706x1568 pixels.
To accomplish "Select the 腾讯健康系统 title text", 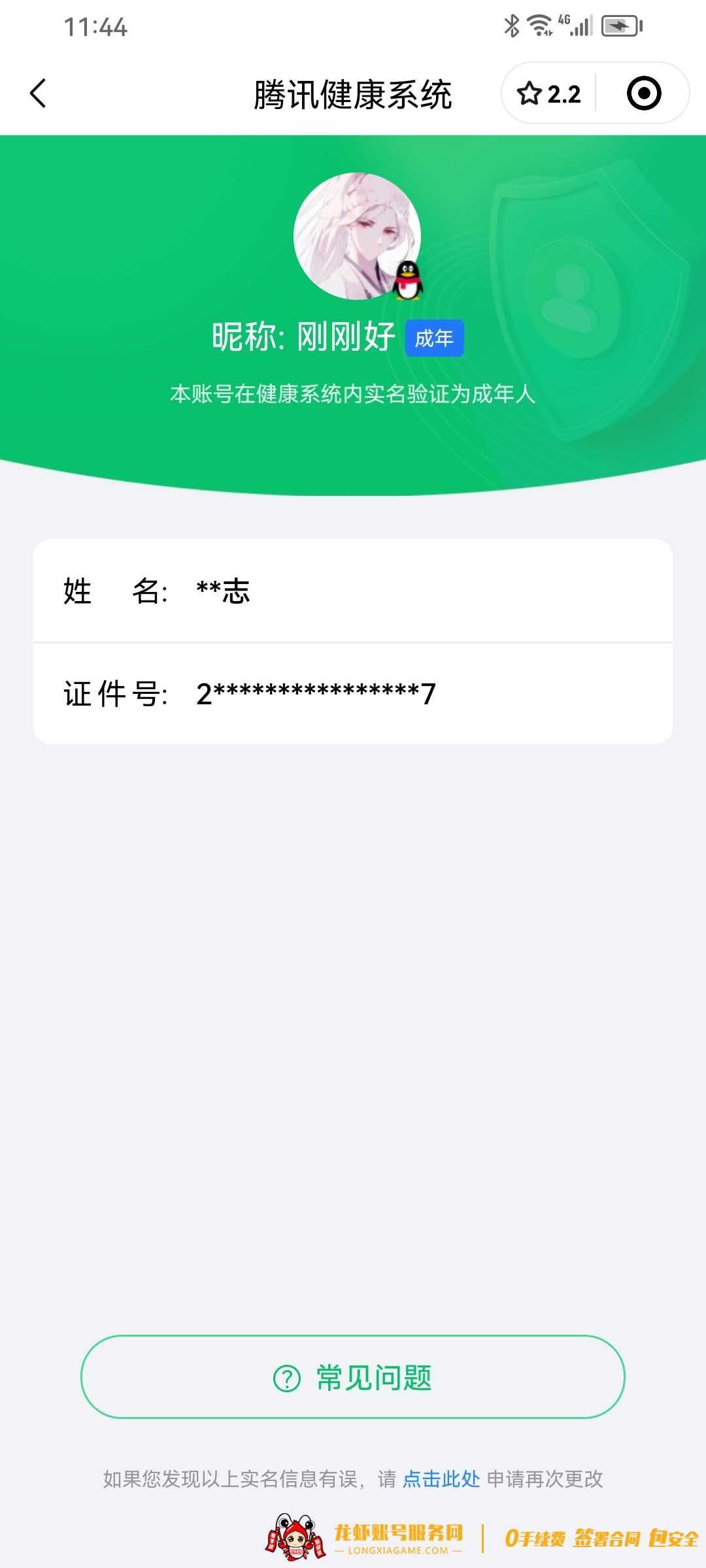I will click(x=353, y=93).
